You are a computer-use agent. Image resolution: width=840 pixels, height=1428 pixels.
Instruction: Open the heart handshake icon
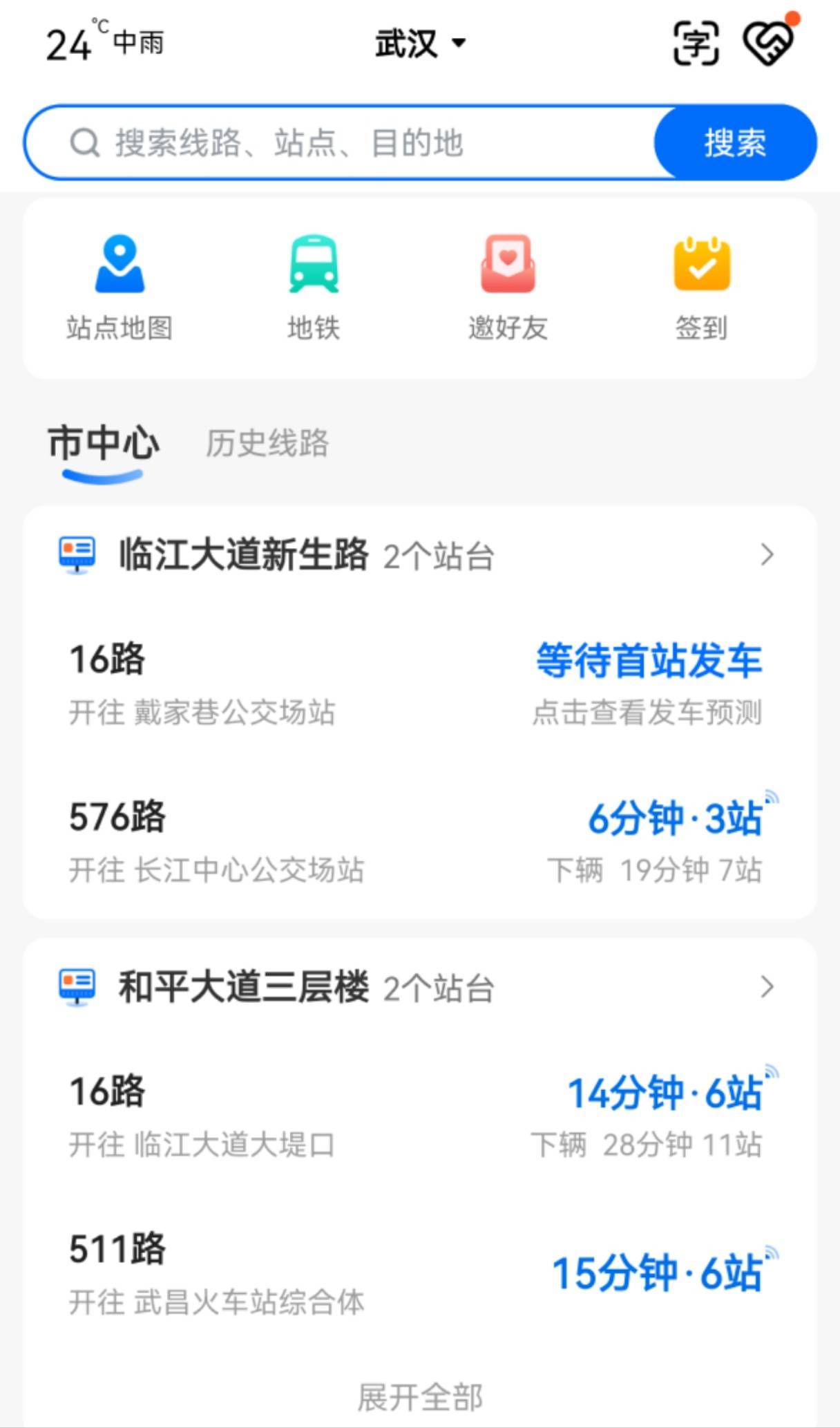coord(768,44)
